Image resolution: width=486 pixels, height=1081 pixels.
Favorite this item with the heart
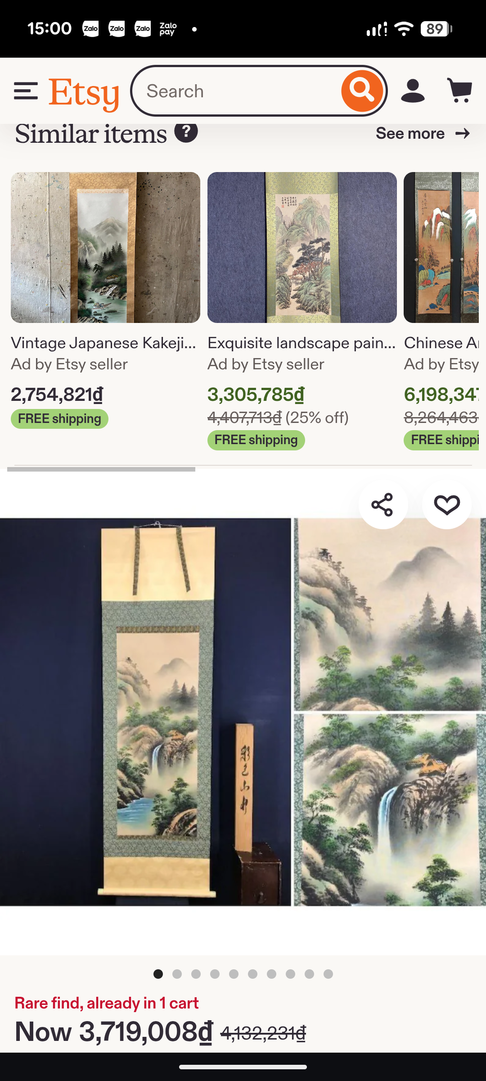coord(447,505)
